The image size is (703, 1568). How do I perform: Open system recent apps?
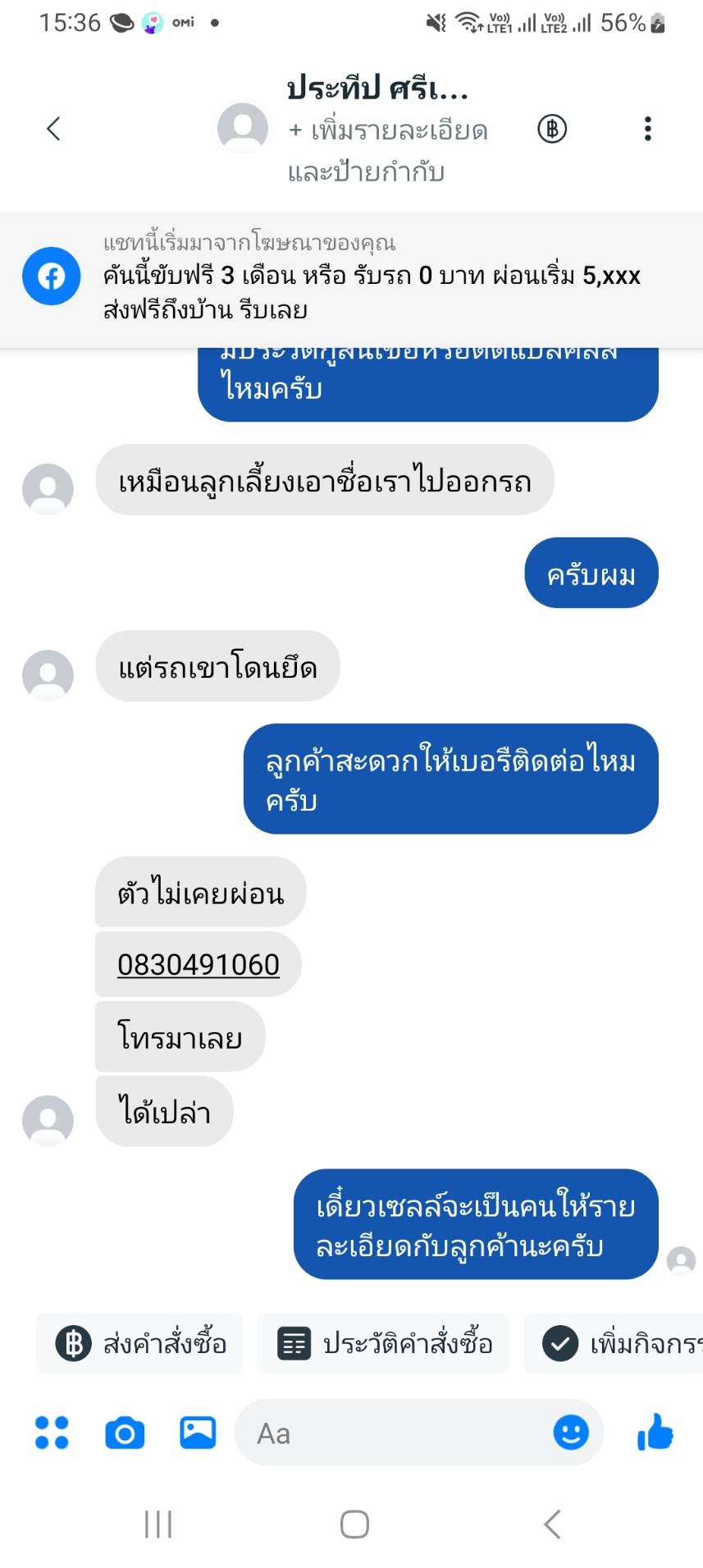(x=158, y=1525)
